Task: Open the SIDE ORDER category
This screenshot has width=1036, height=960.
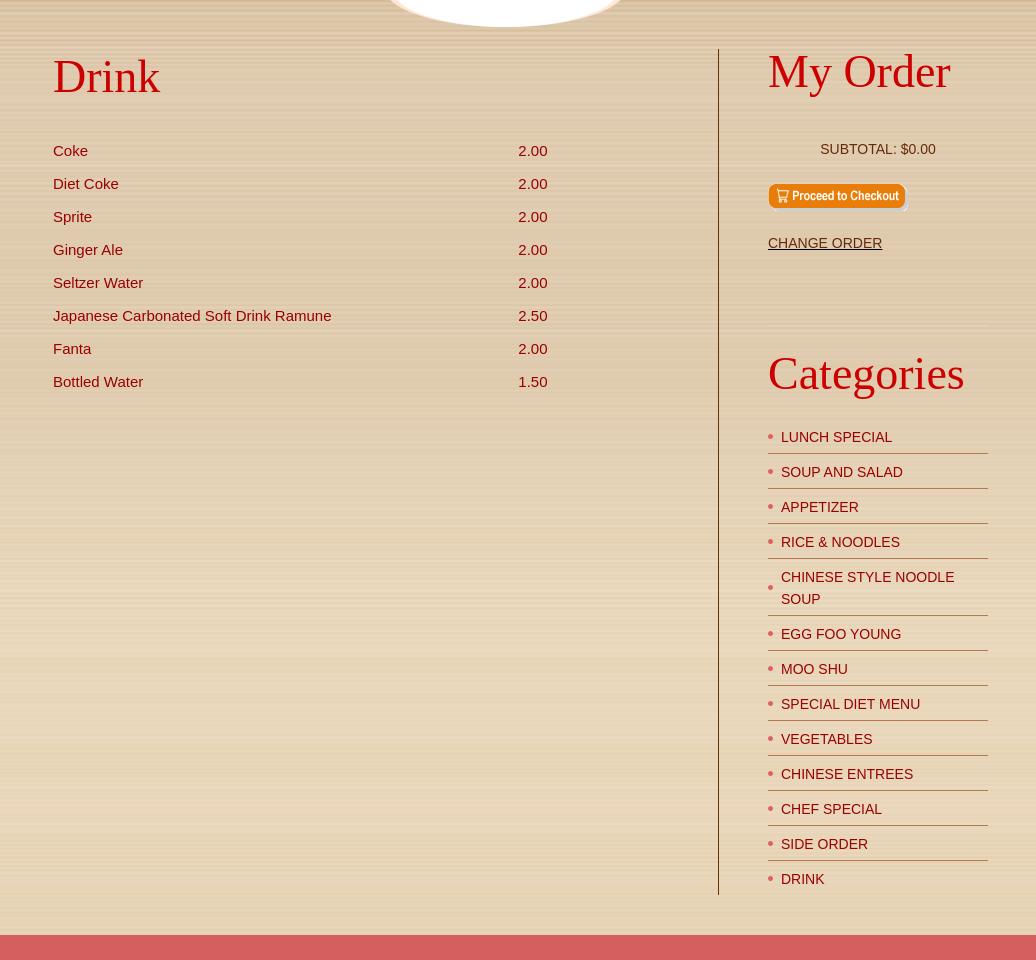Action: [x=824, y=844]
